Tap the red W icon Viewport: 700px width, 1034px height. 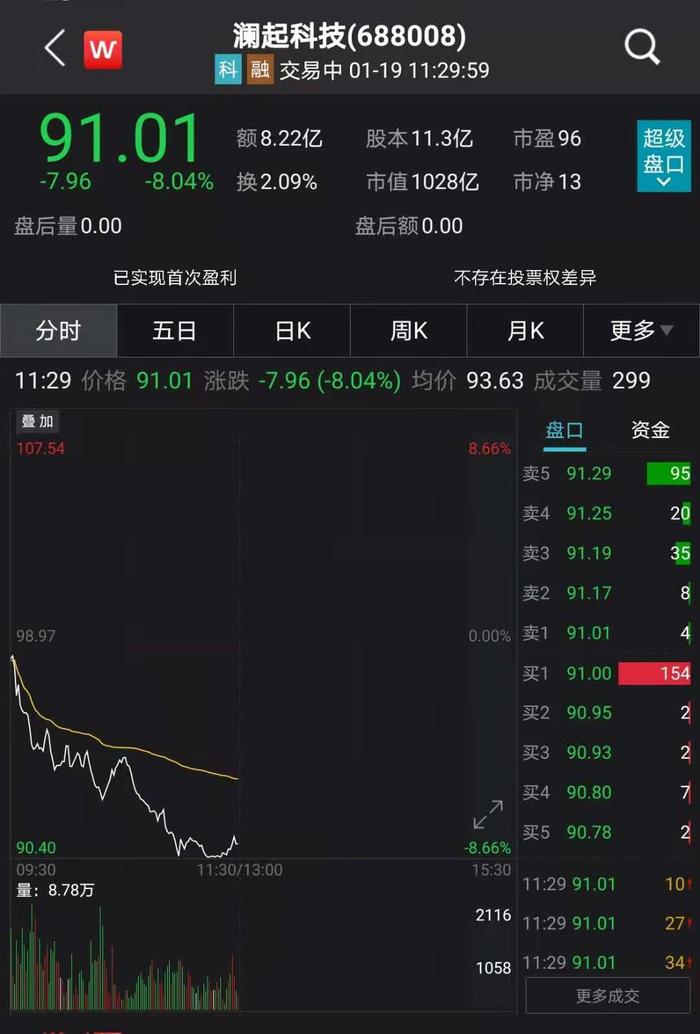(102, 49)
